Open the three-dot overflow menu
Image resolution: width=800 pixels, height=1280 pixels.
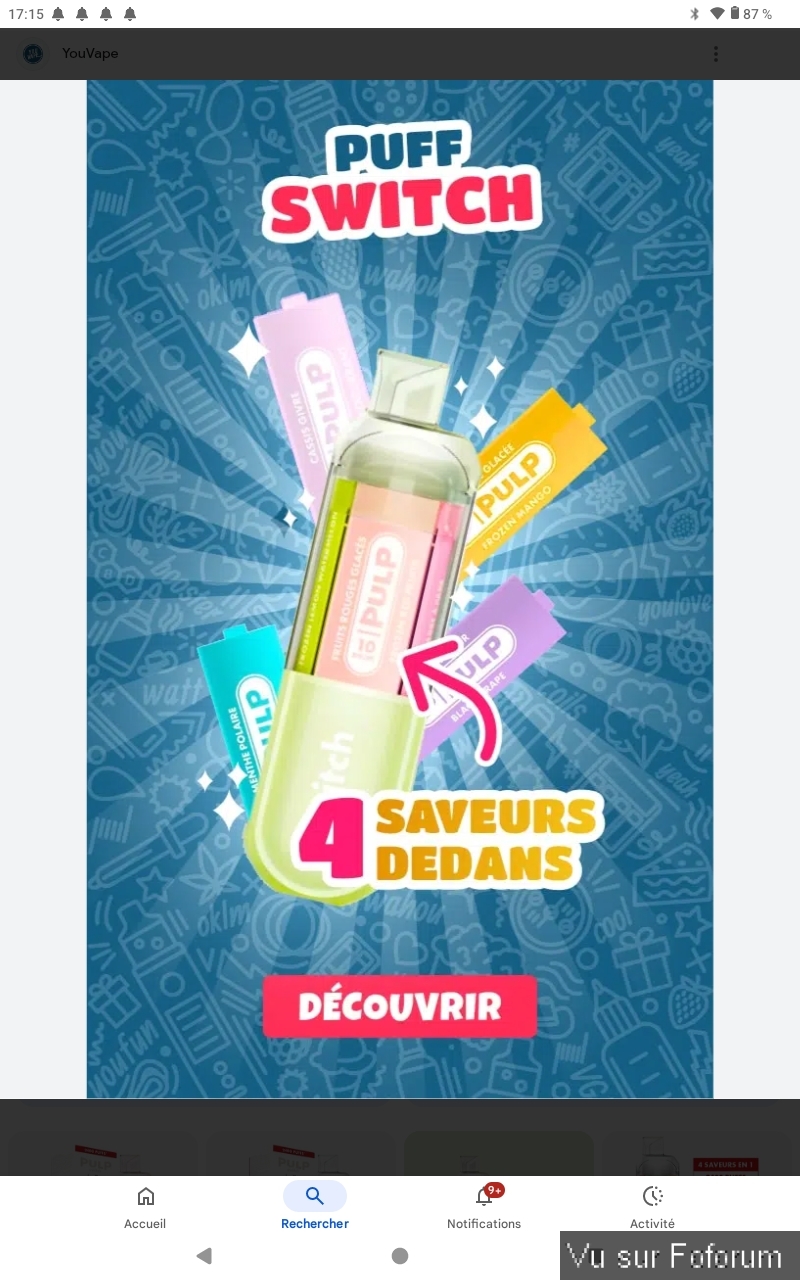[716, 53]
